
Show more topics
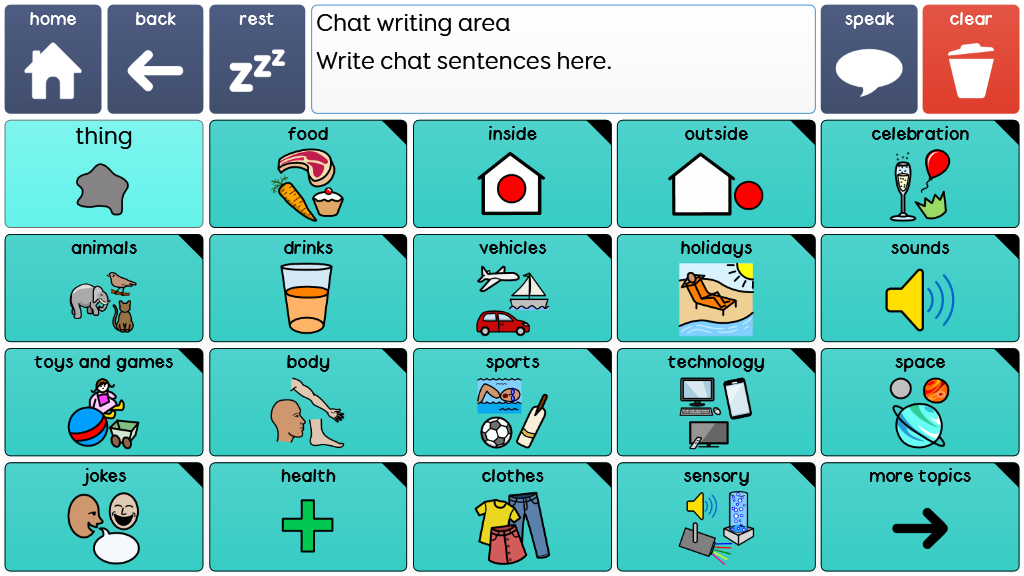click(x=920, y=516)
